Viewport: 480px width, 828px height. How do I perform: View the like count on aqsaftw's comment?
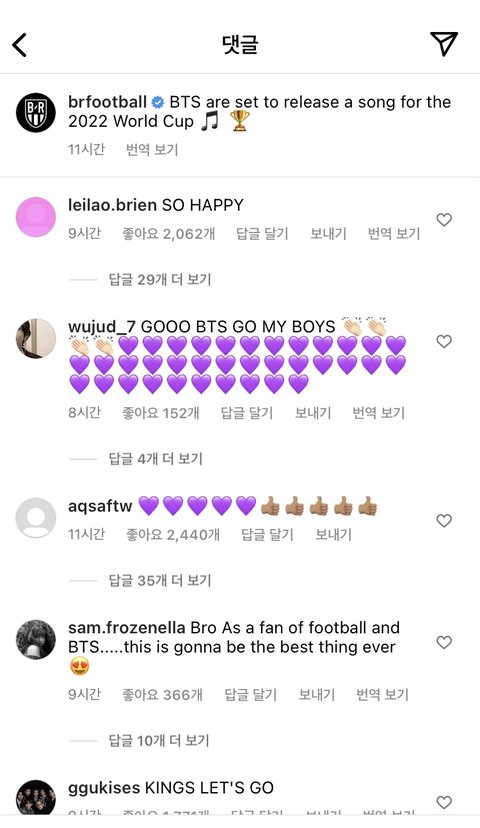[173, 535]
